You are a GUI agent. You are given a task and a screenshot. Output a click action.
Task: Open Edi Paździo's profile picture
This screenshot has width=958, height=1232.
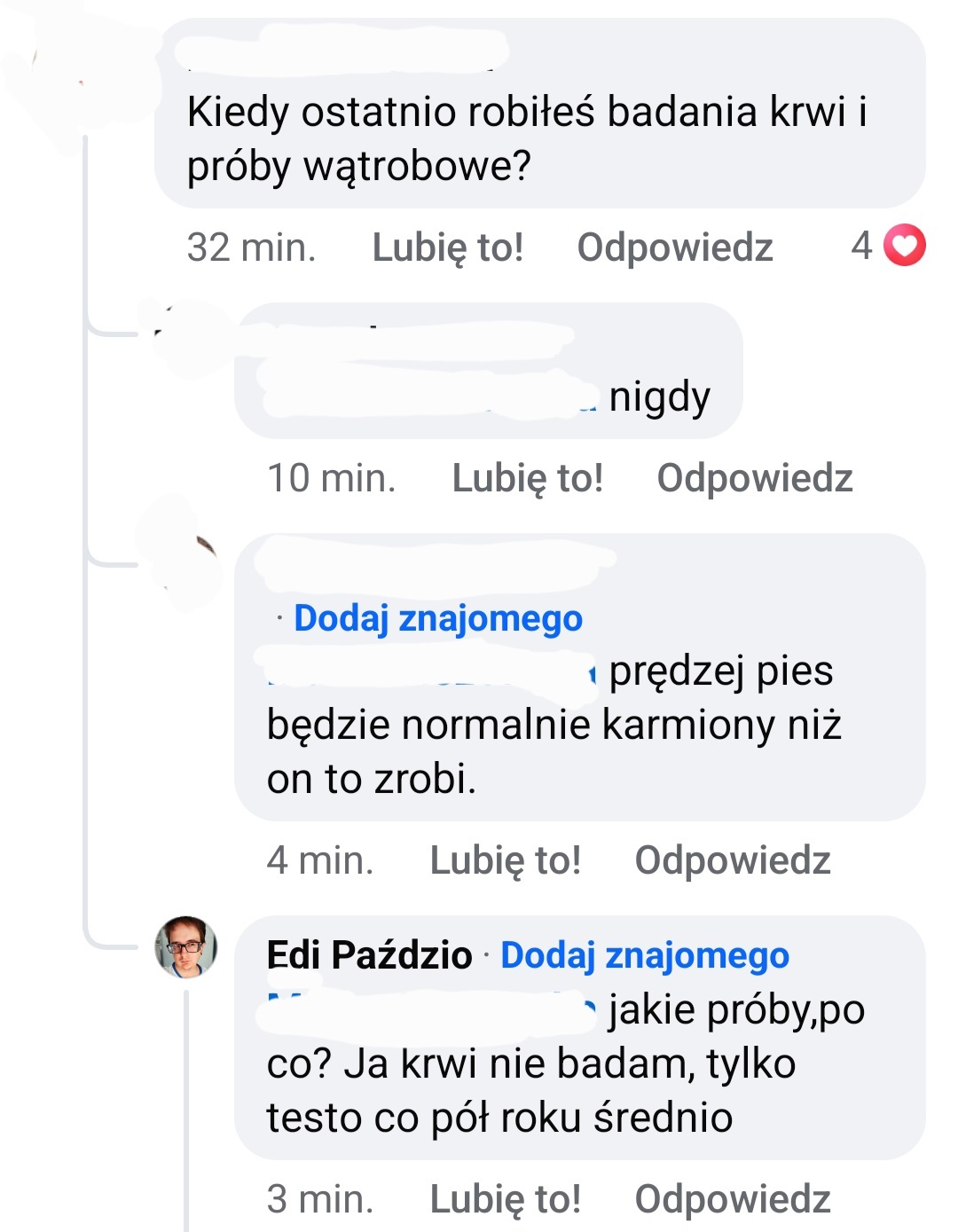186,946
